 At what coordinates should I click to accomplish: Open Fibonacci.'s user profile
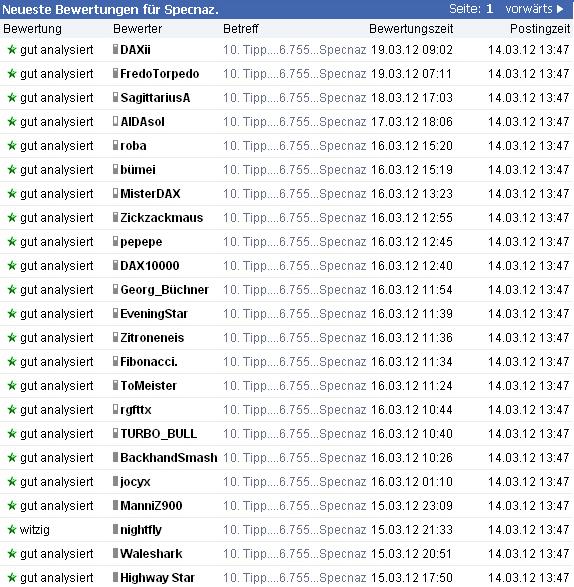[149, 362]
